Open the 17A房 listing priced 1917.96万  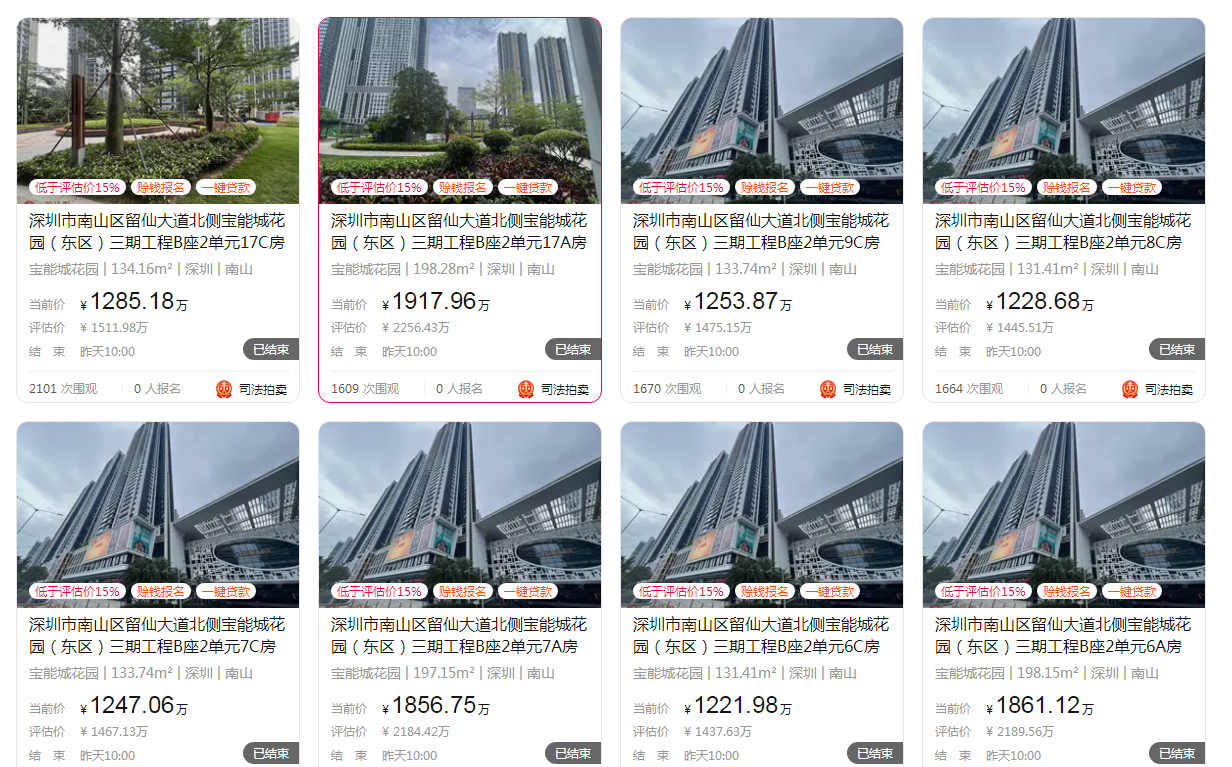459,231
